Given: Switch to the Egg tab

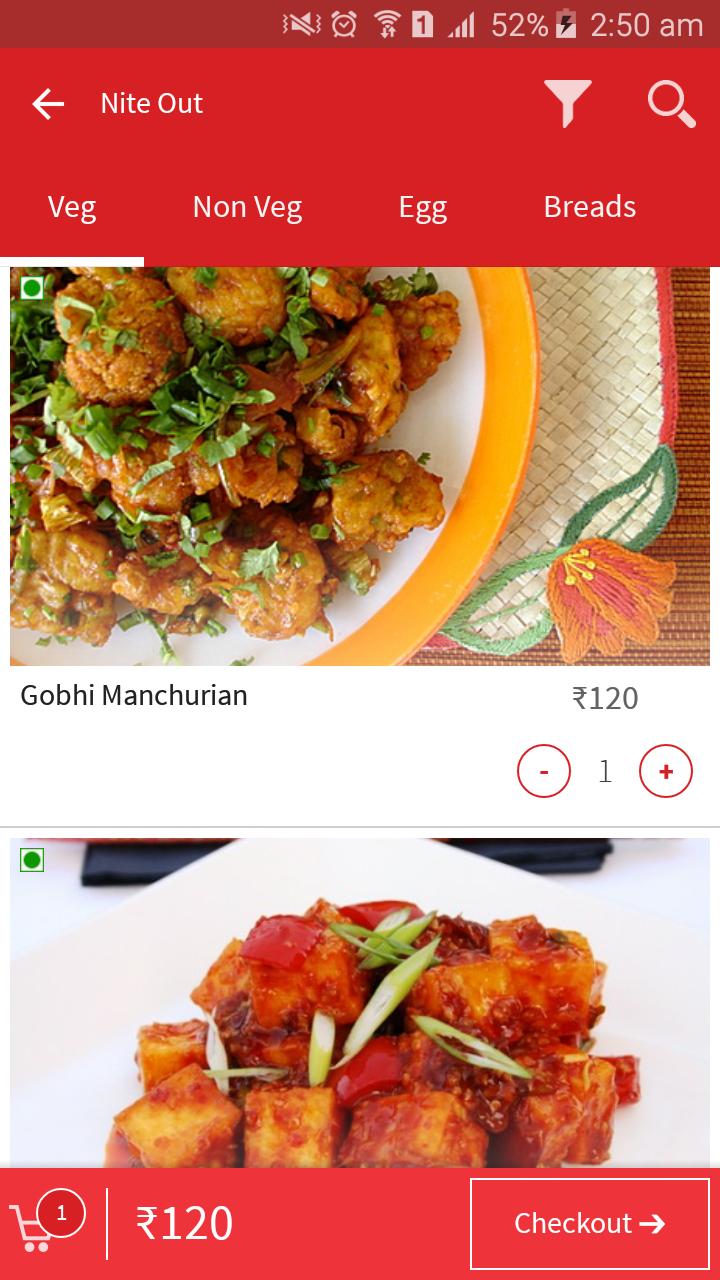Looking at the screenshot, I should [423, 207].
